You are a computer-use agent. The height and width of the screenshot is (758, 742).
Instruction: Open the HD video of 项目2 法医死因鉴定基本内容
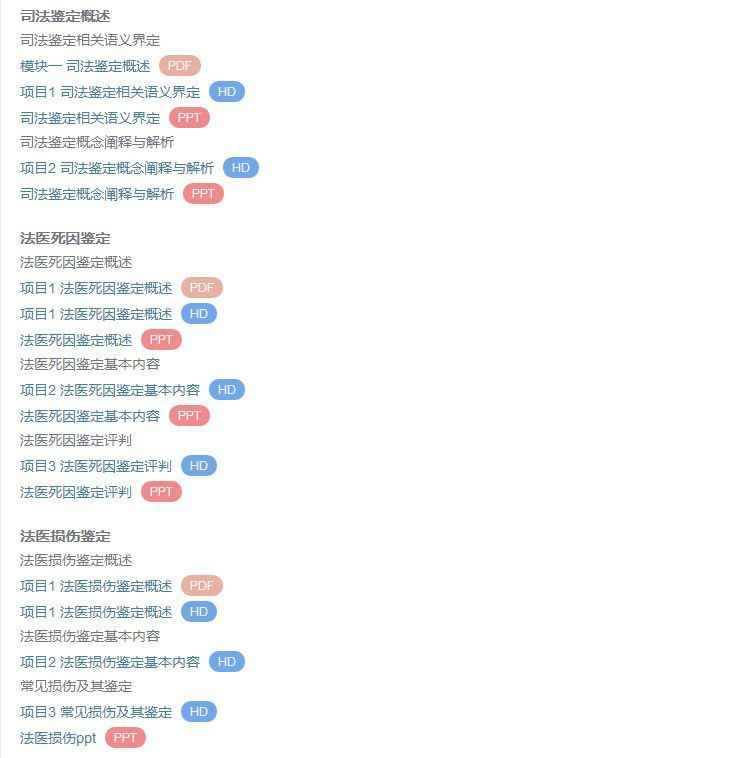point(227,390)
